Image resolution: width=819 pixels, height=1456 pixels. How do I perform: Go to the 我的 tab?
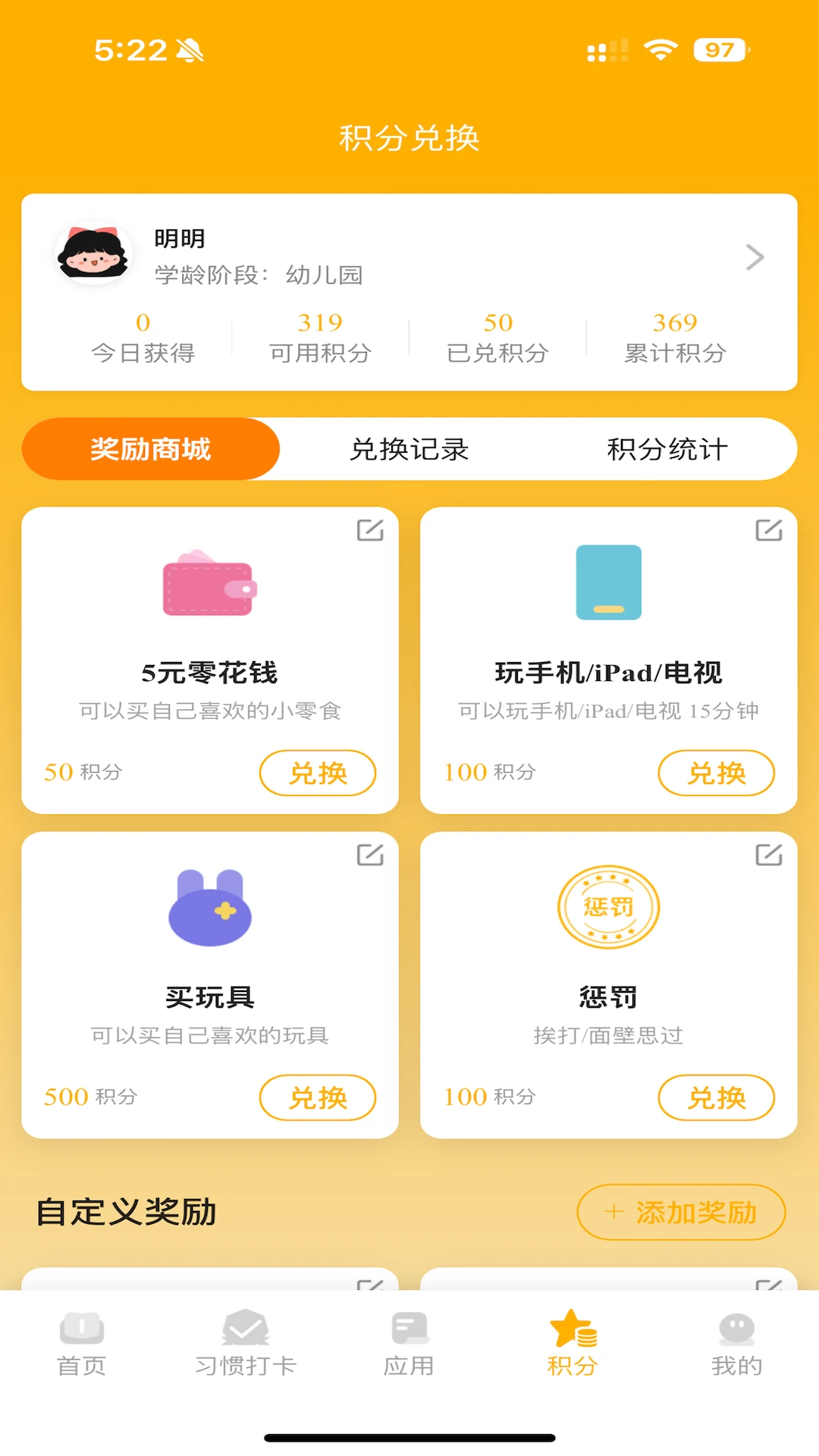[736, 1344]
